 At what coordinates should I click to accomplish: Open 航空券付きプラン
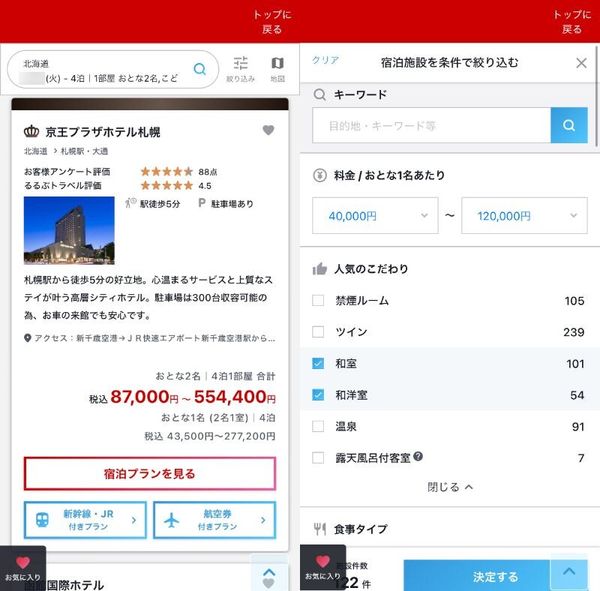(214, 520)
